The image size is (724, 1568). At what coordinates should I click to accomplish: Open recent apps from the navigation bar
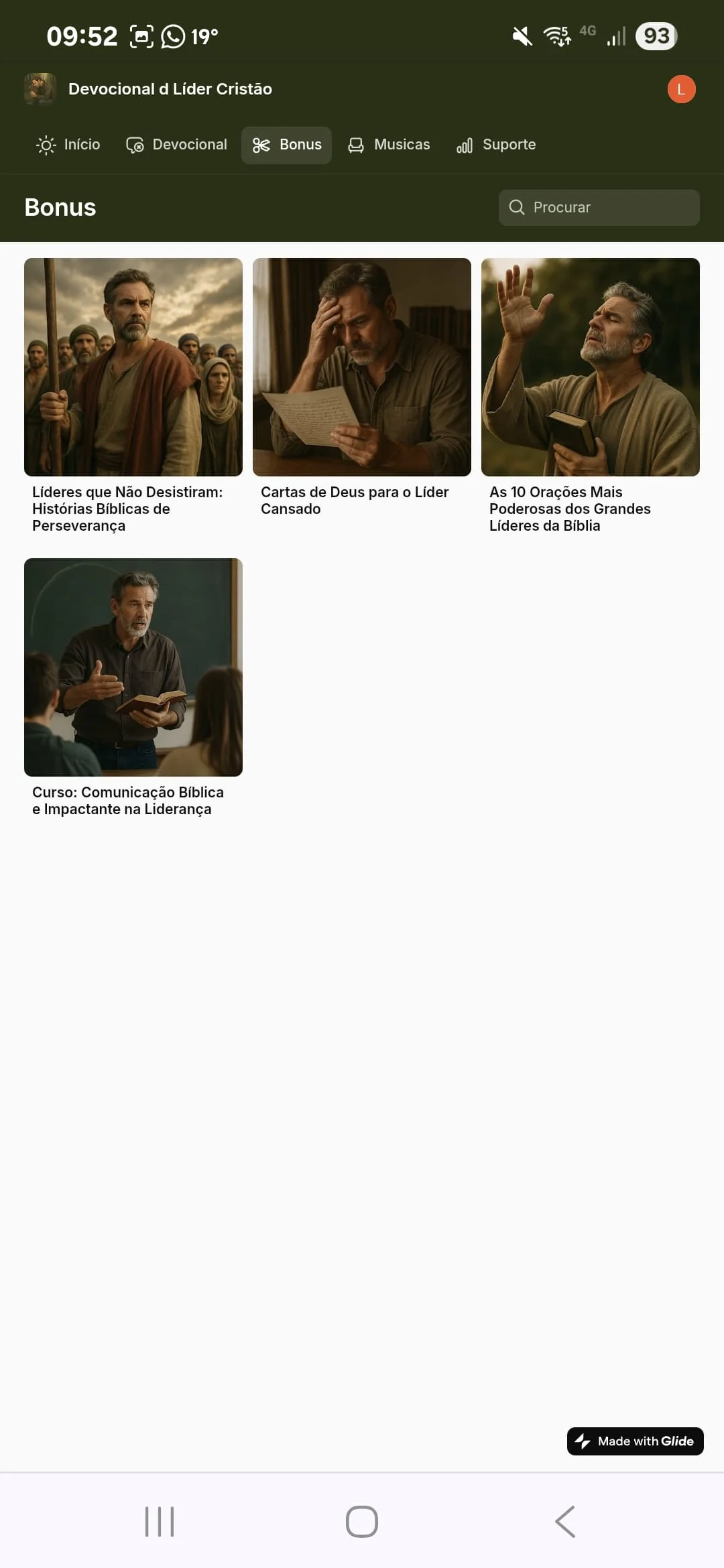point(160,1522)
